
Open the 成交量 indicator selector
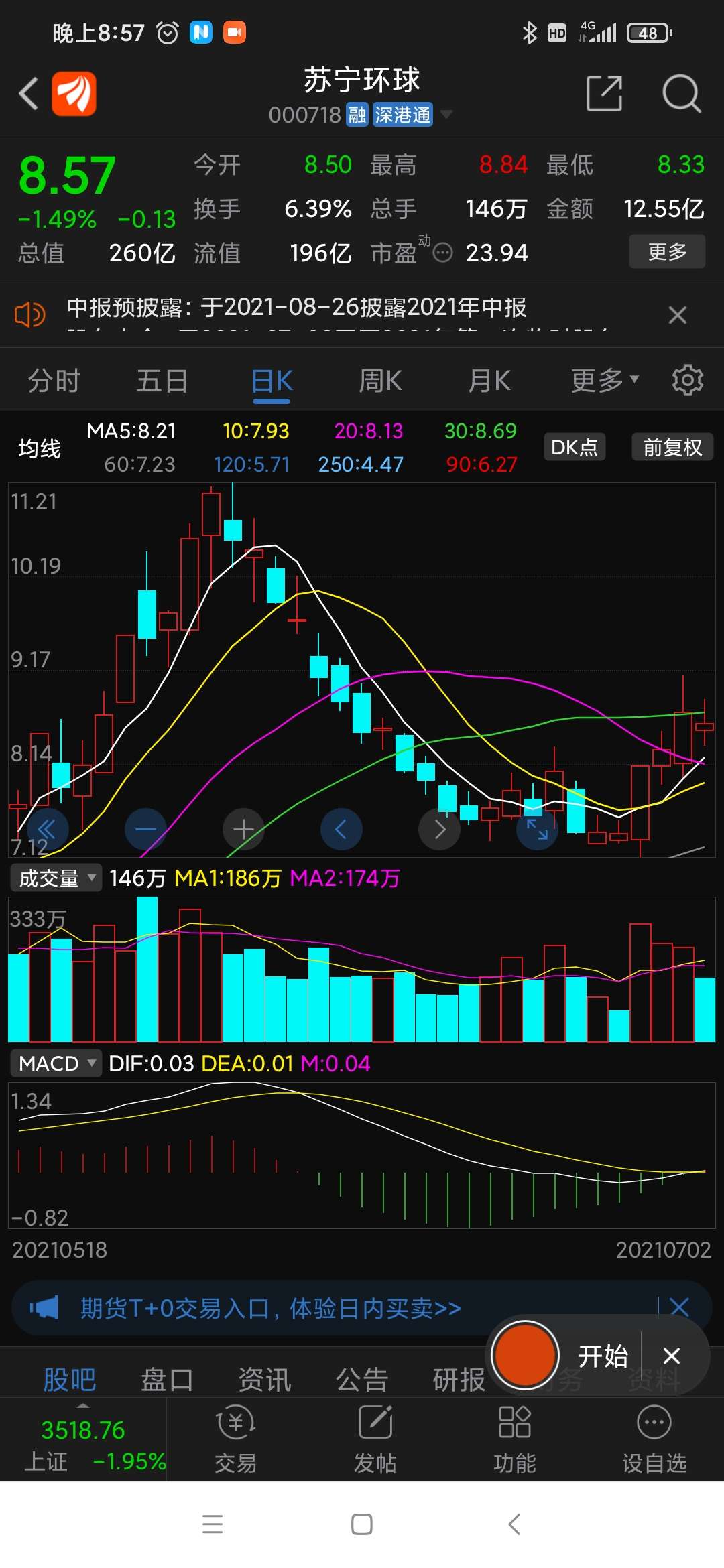(55, 877)
